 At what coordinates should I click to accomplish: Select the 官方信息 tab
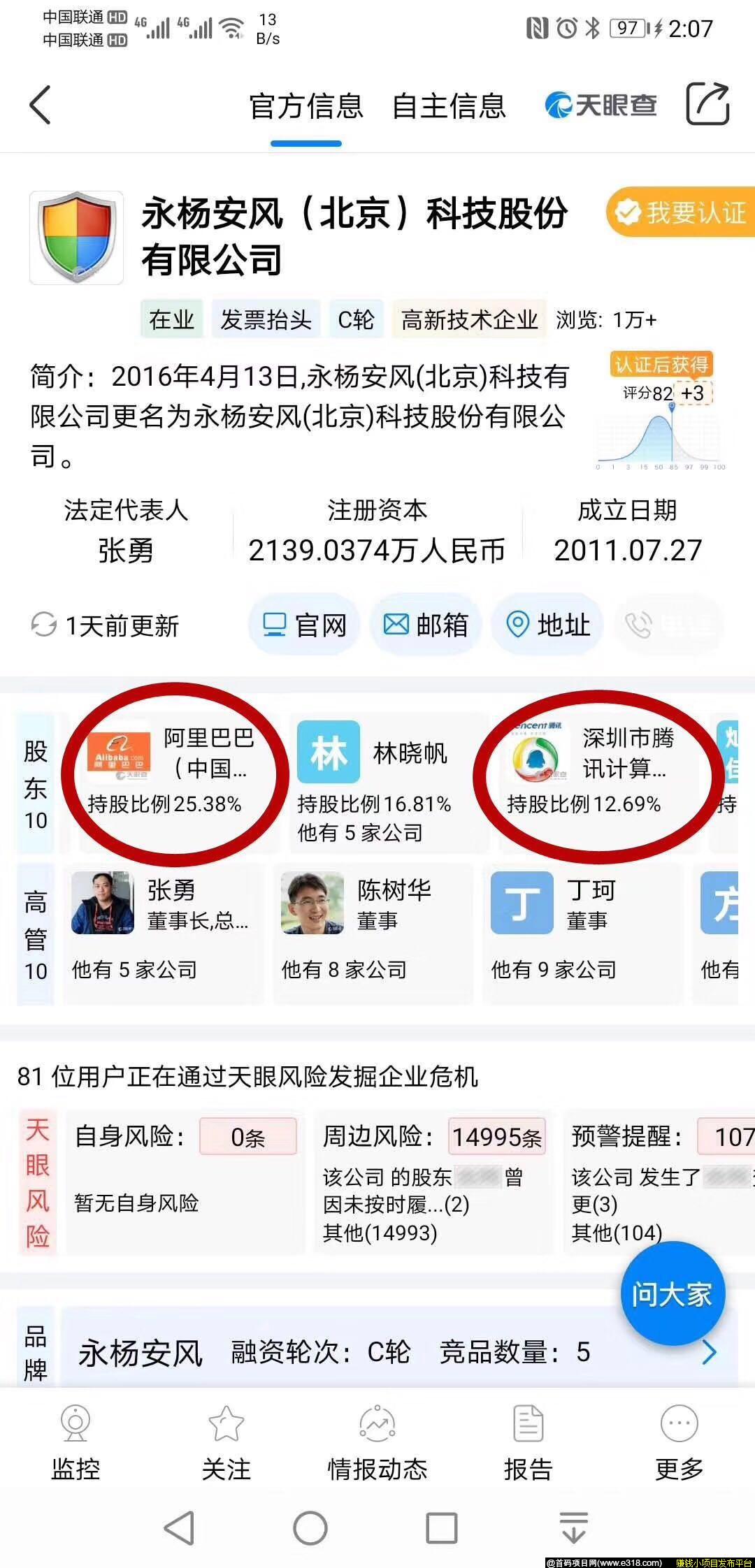306,106
